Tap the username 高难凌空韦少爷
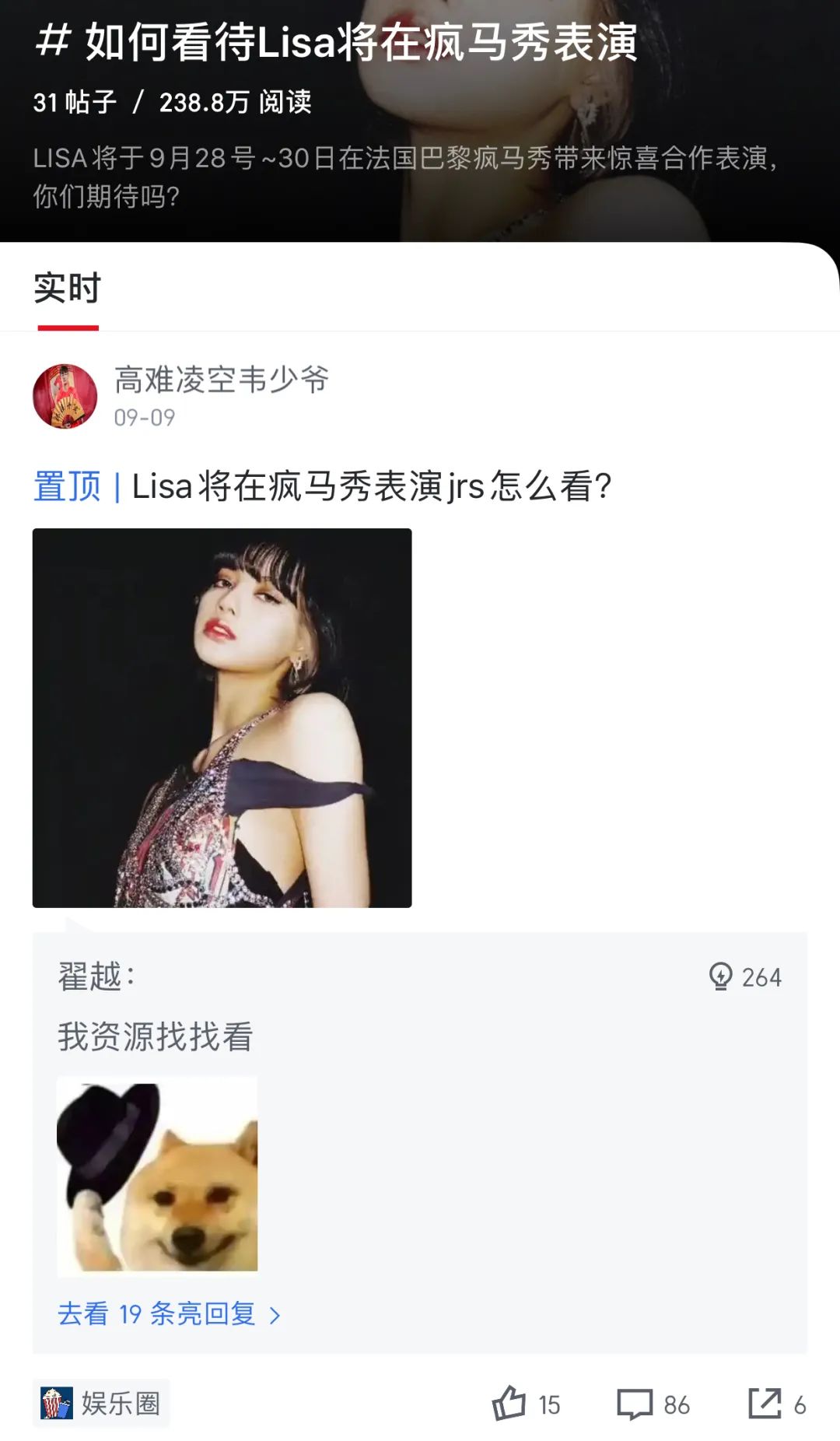This screenshot has width=840, height=1441. pyautogui.click(x=222, y=380)
